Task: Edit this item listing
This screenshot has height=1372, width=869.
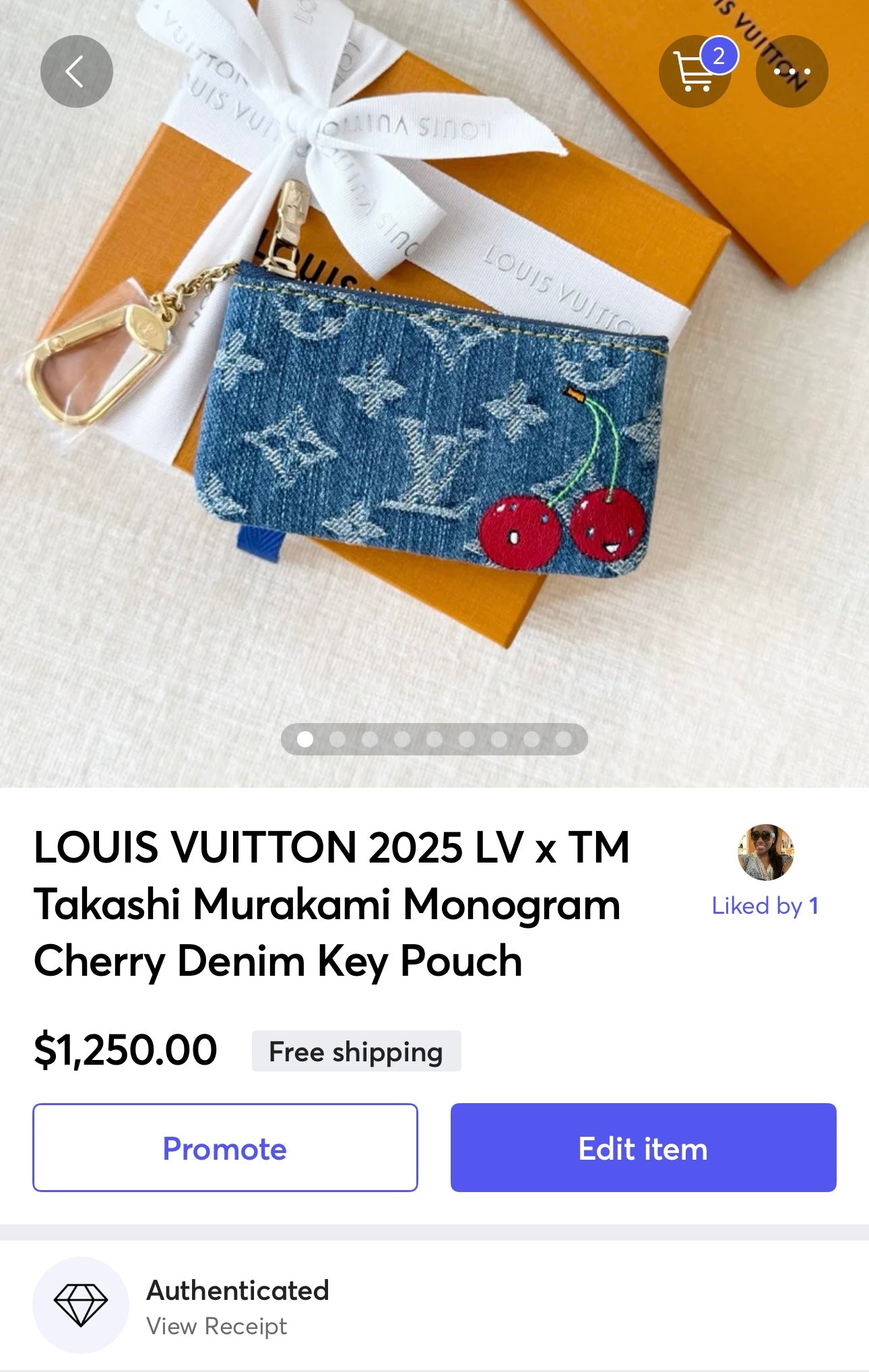Action: pyautogui.click(x=643, y=1148)
